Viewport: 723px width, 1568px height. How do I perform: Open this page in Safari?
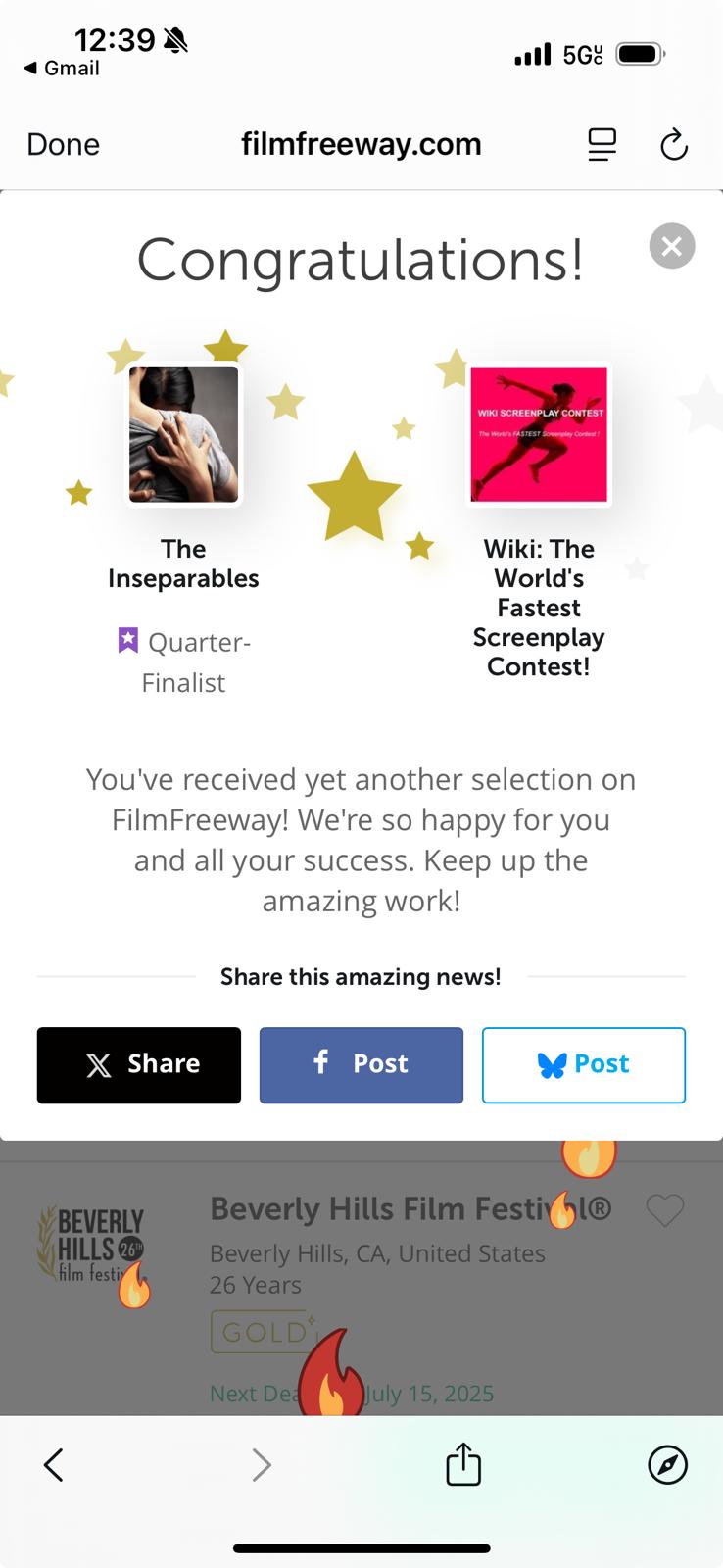coord(667,1465)
